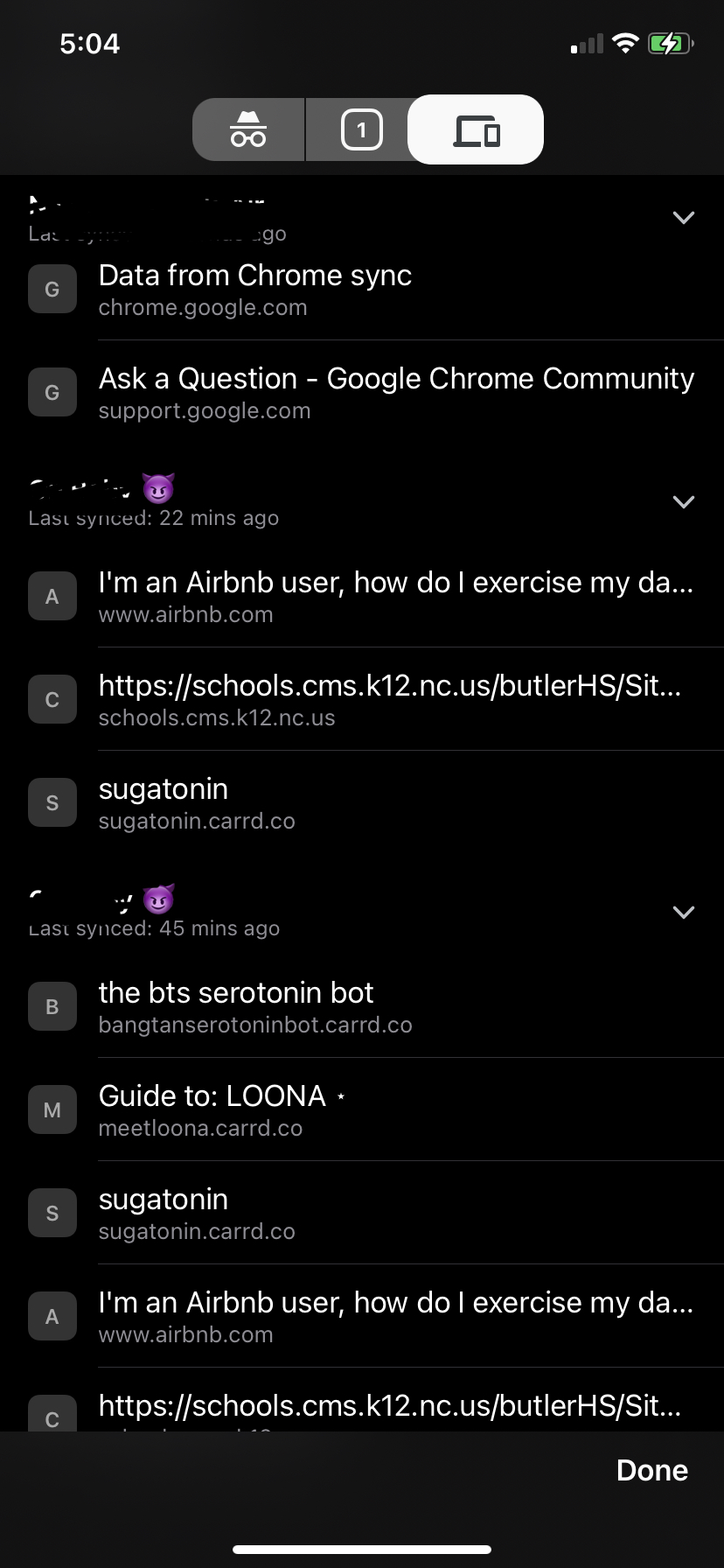Collapse the section synced 45 mins ago
The image size is (724, 1568).
click(x=684, y=912)
